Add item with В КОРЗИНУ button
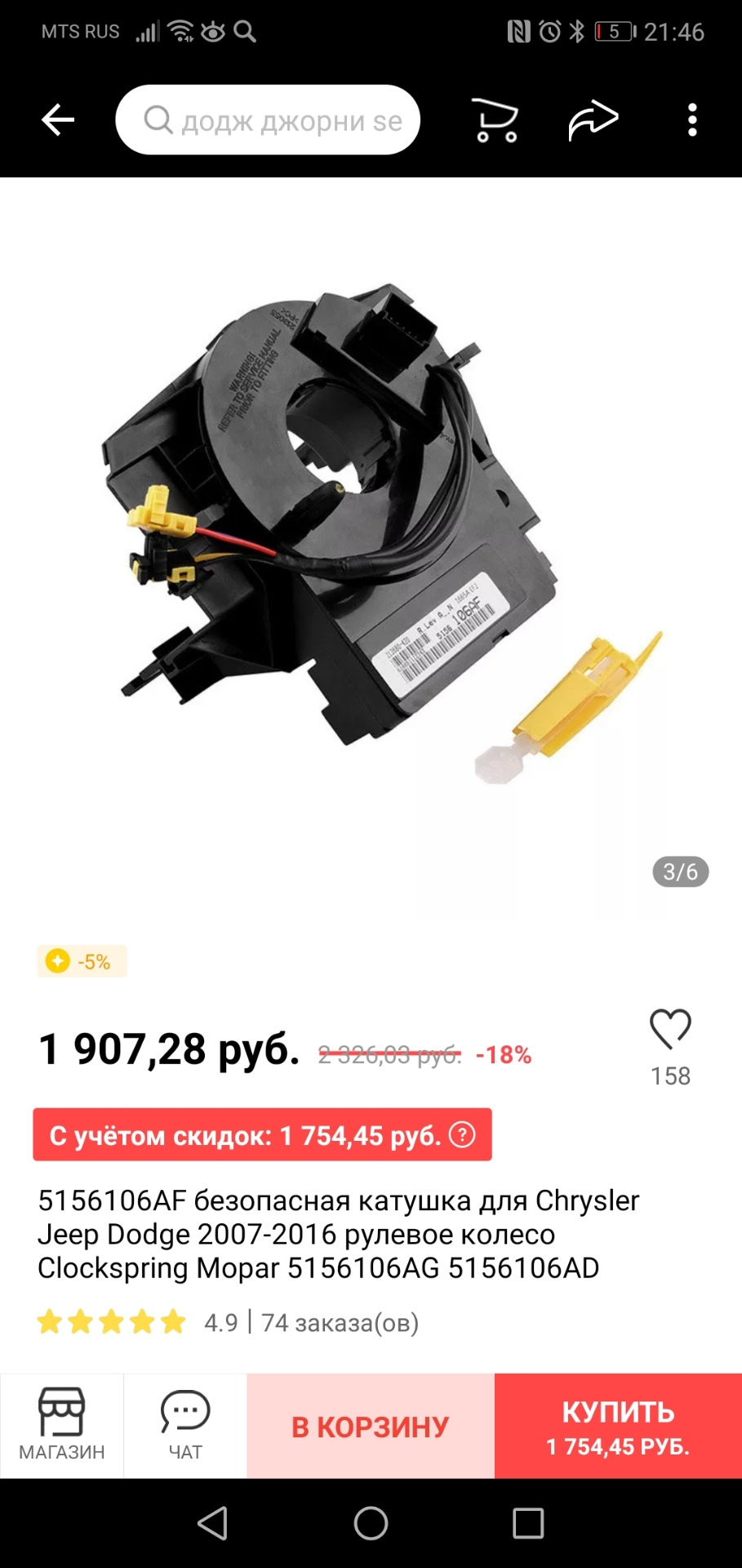This screenshot has width=742, height=1568. [371, 1427]
